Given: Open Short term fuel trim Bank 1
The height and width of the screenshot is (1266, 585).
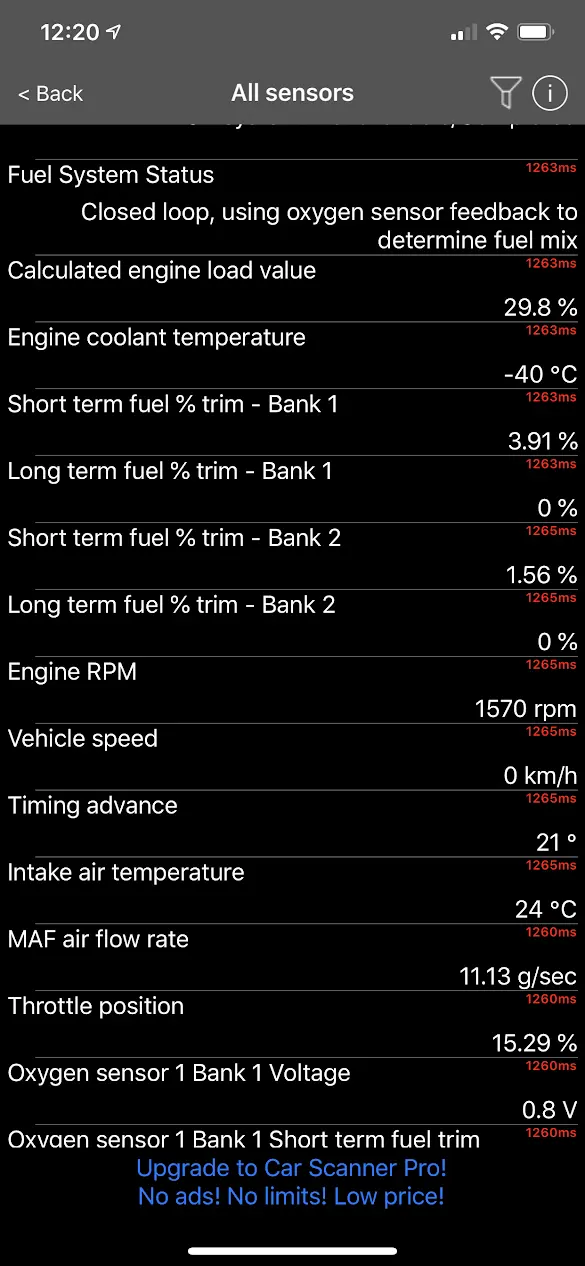Looking at the screenshot, I should point(292,423).
